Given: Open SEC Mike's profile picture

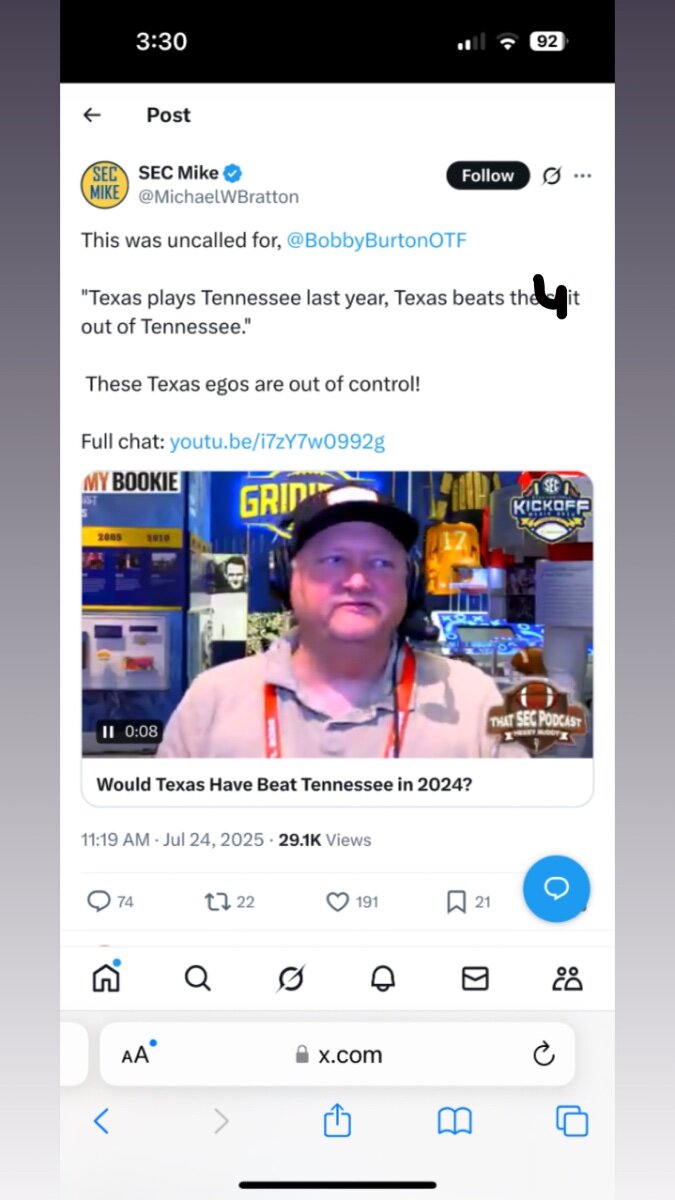Looking at the screenshot, I should [x=105, y=185].
